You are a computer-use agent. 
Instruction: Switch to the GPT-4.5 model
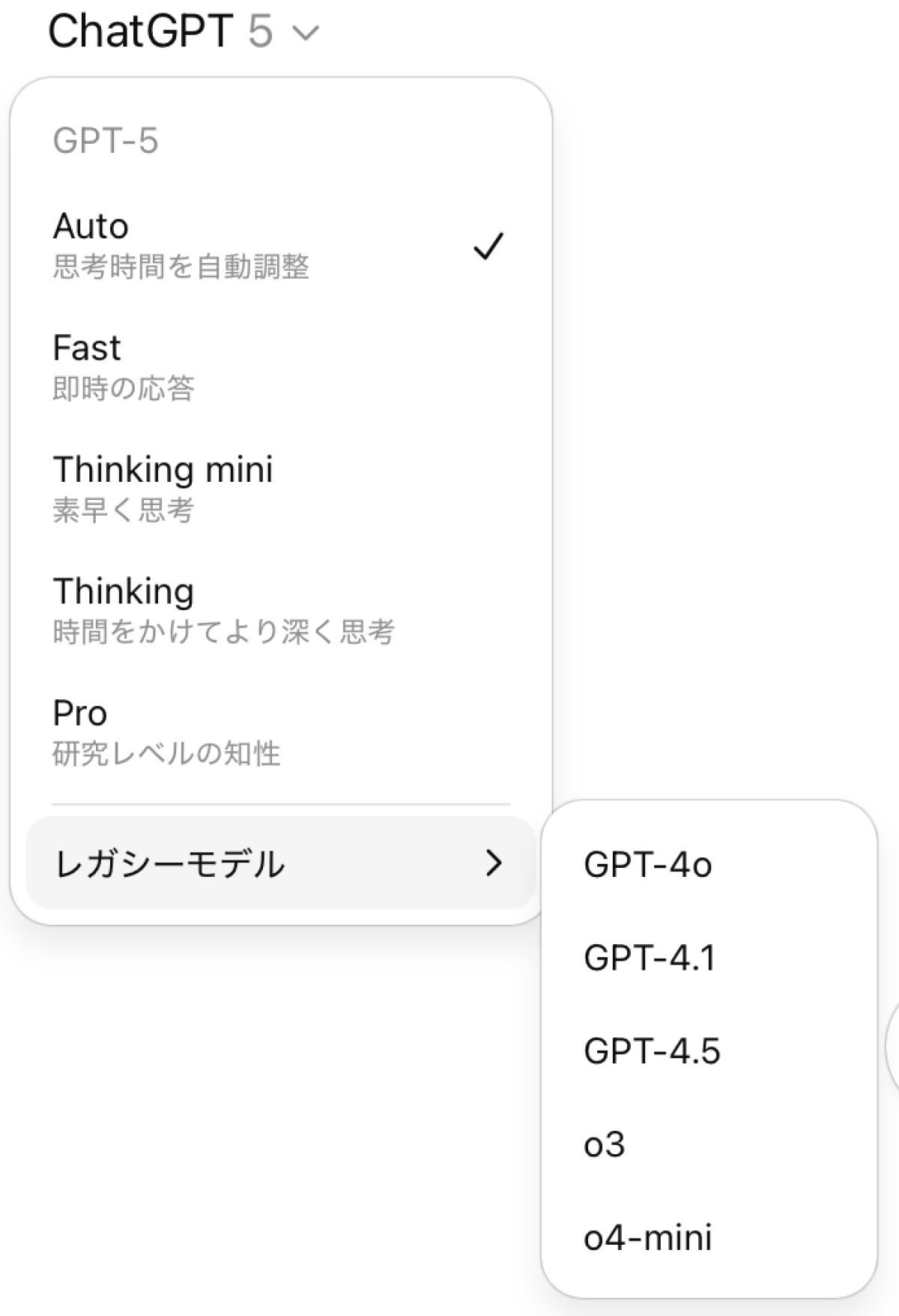coord(708,1051)
